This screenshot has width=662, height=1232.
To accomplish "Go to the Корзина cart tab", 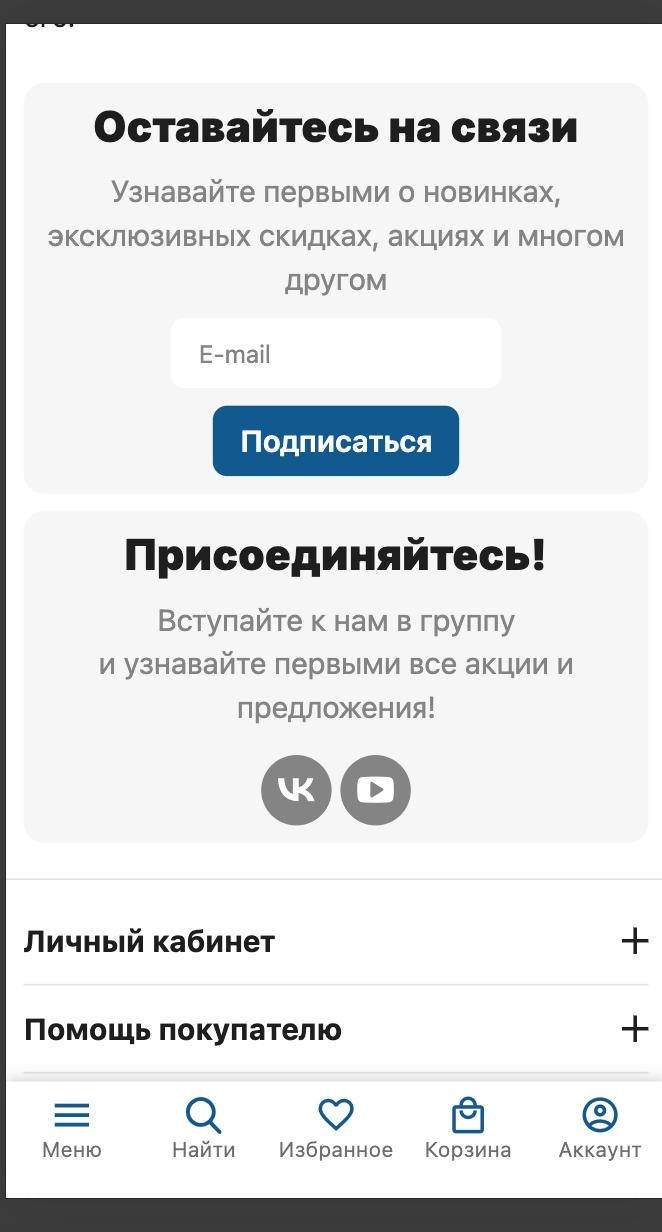I will point(468,1130).
